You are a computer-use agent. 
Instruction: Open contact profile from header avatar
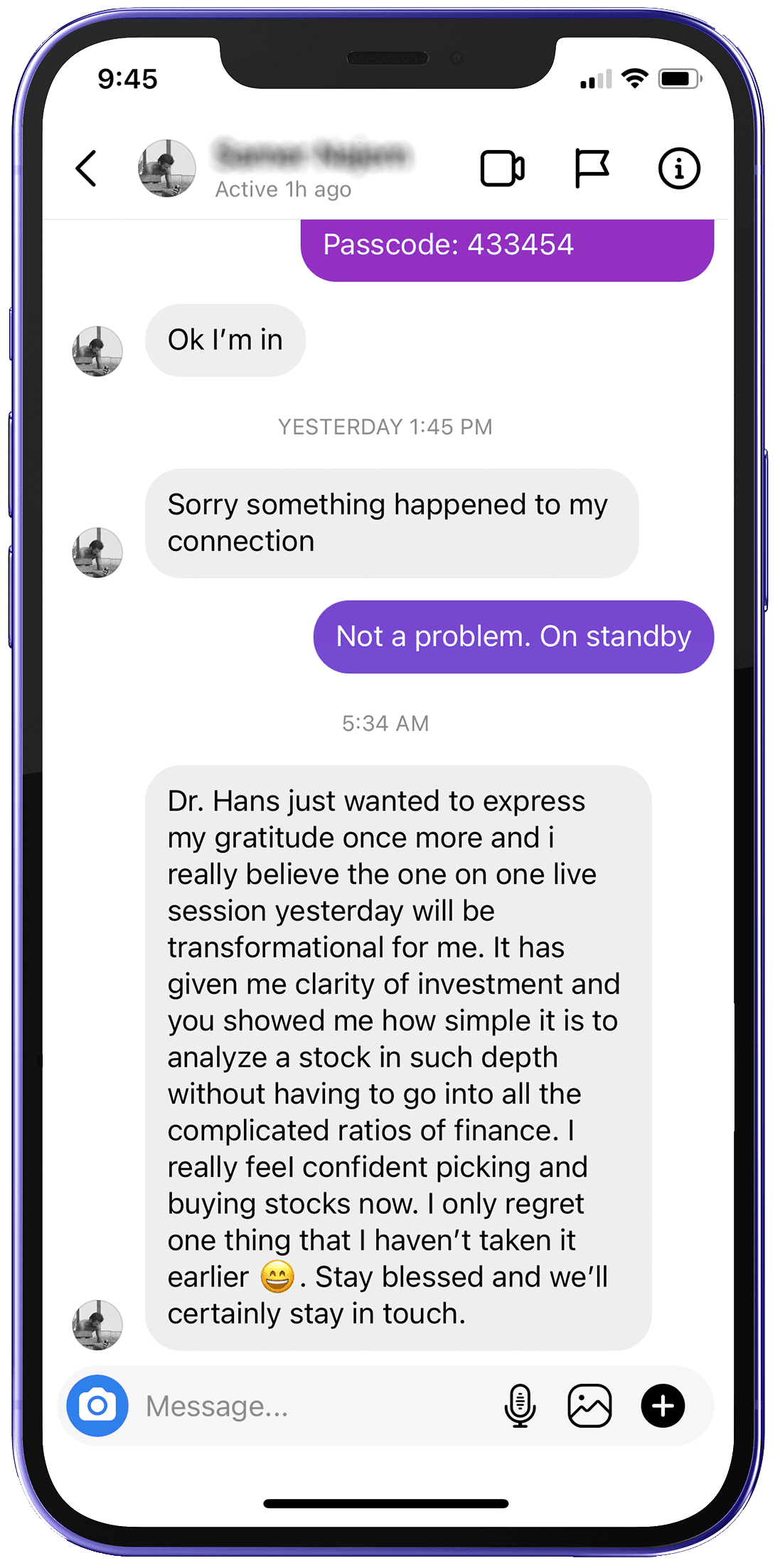(166, 169)
